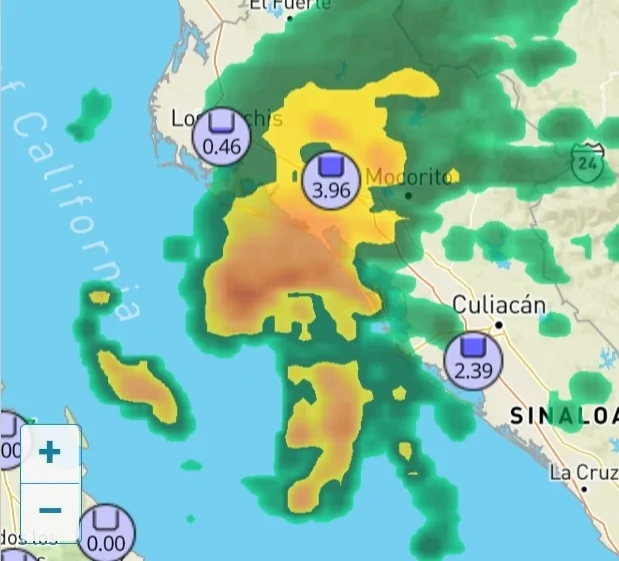Tap the 0.00 rain gauge marker

(106, 532)
